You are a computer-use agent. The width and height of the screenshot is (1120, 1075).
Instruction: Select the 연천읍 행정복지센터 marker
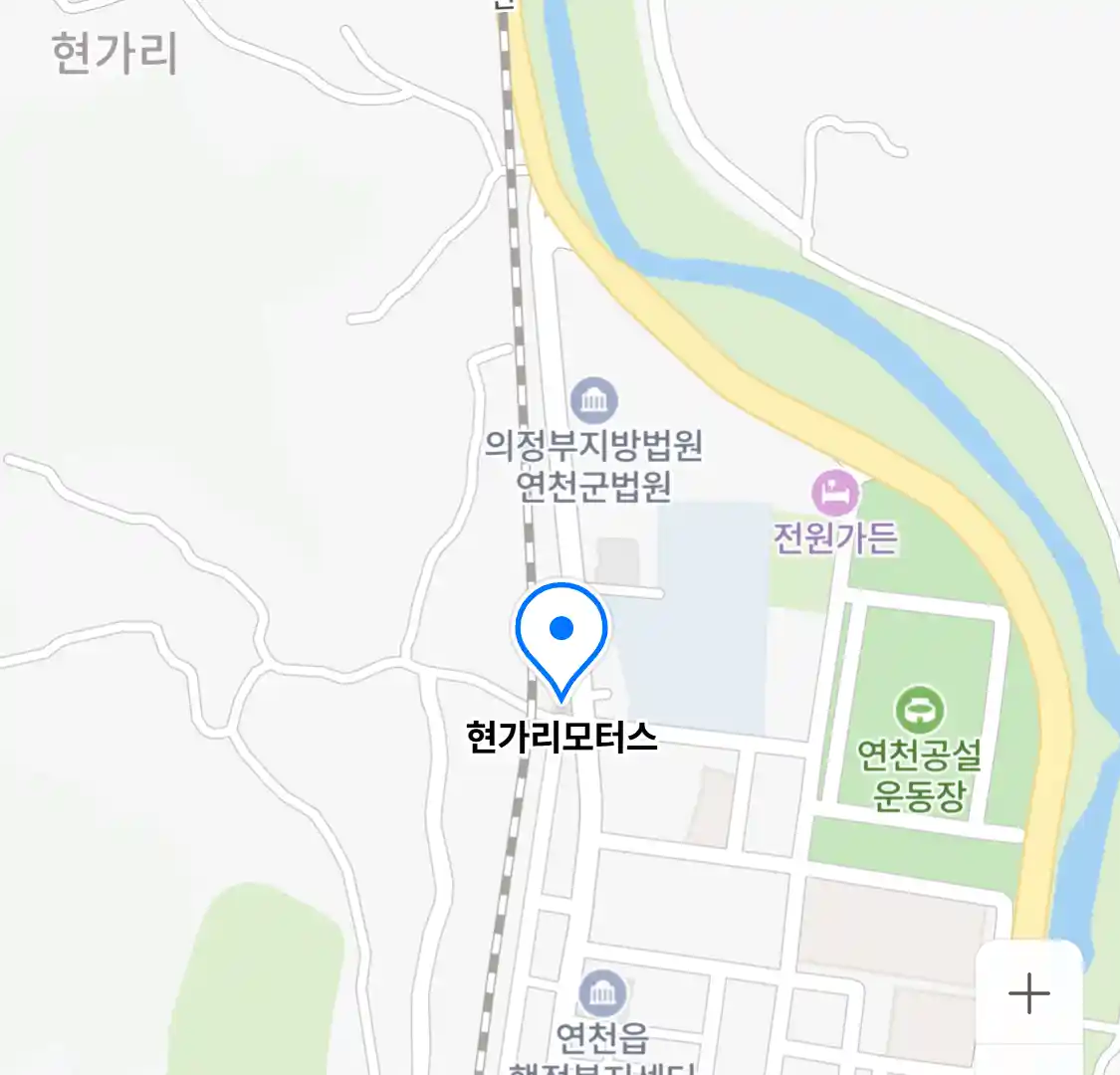(603, 993)
